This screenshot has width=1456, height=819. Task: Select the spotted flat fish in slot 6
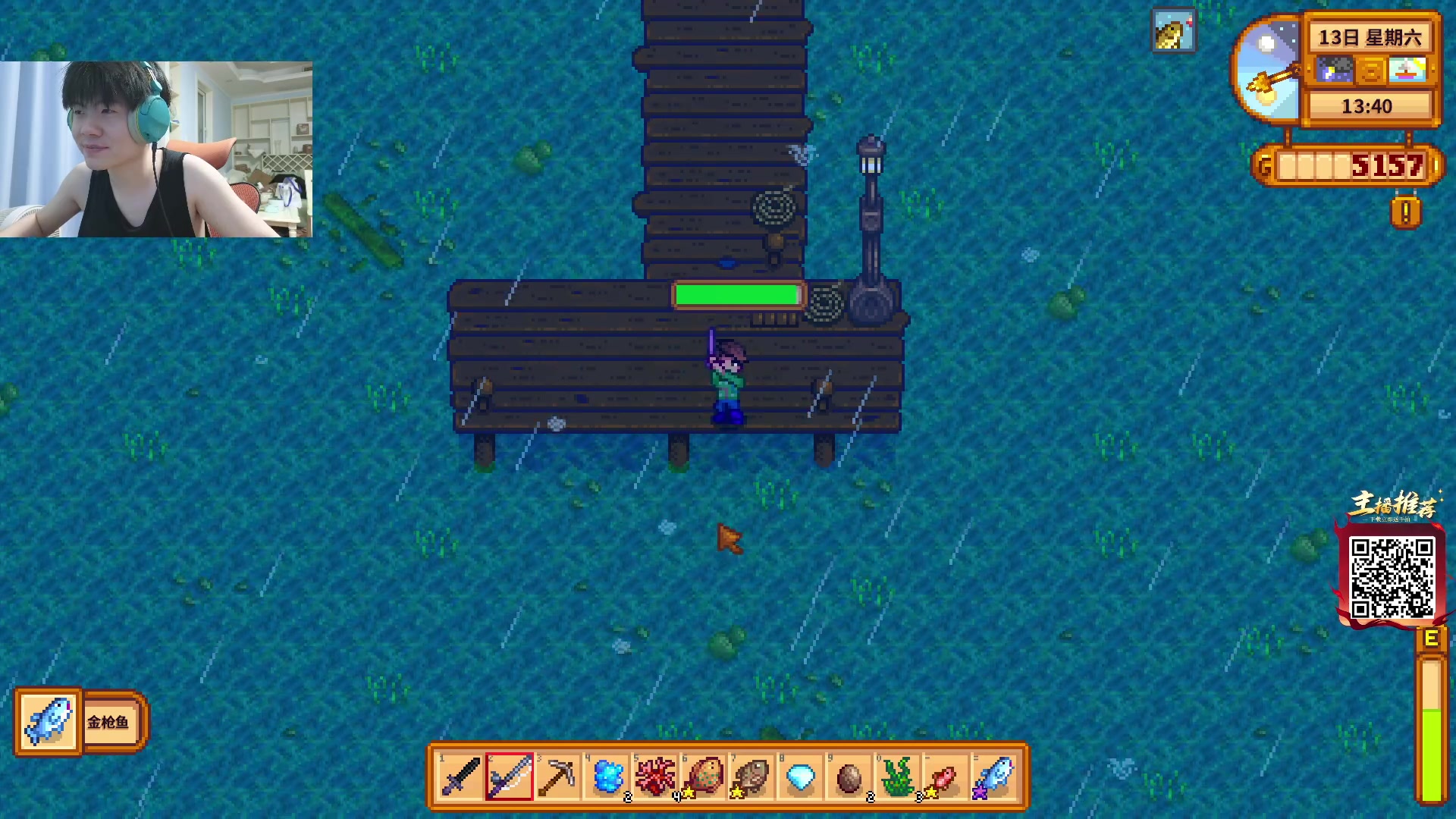(x=704, y=777)
